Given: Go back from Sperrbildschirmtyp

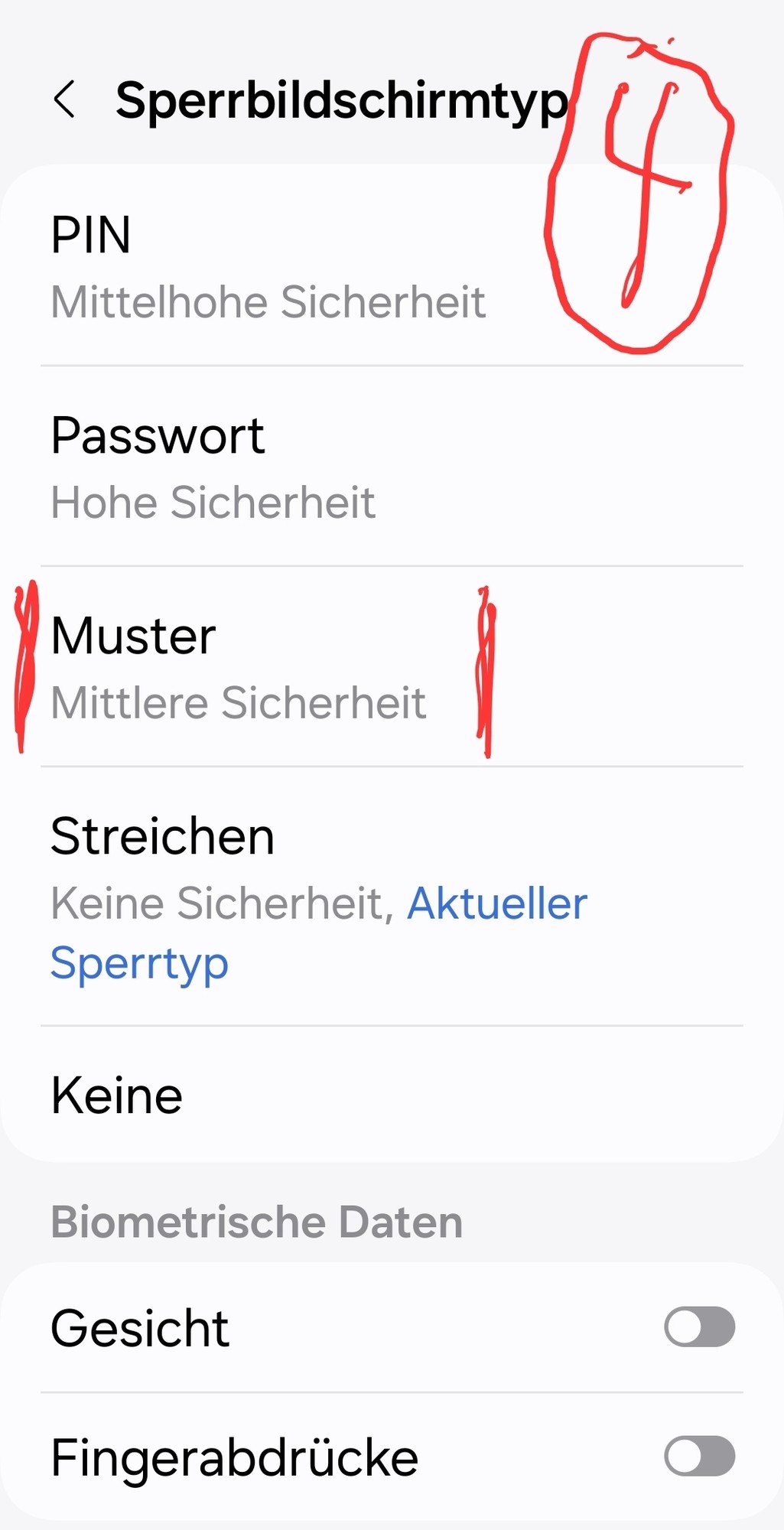Looking at the screenshot, I should 65,99.
